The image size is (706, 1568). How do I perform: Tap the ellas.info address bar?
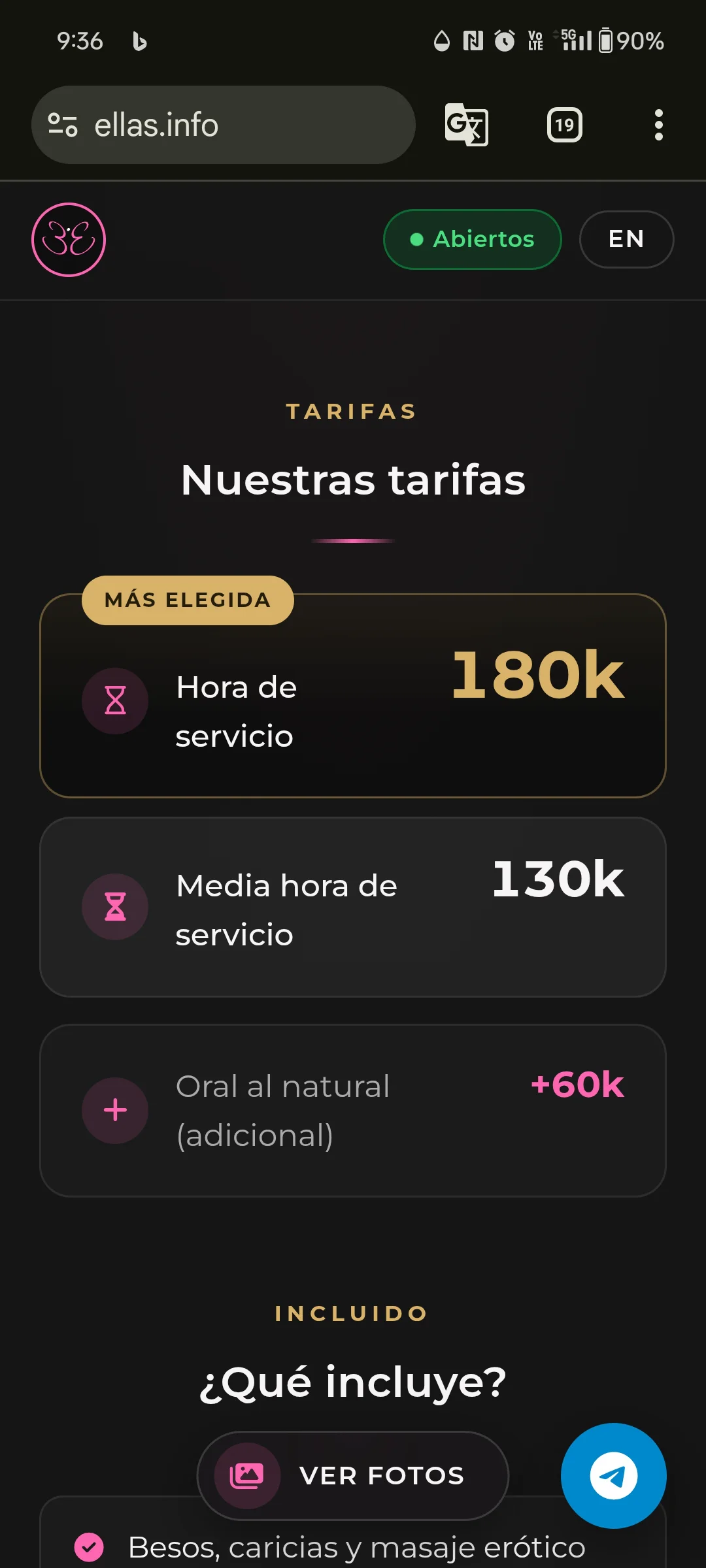click(223, 125)
